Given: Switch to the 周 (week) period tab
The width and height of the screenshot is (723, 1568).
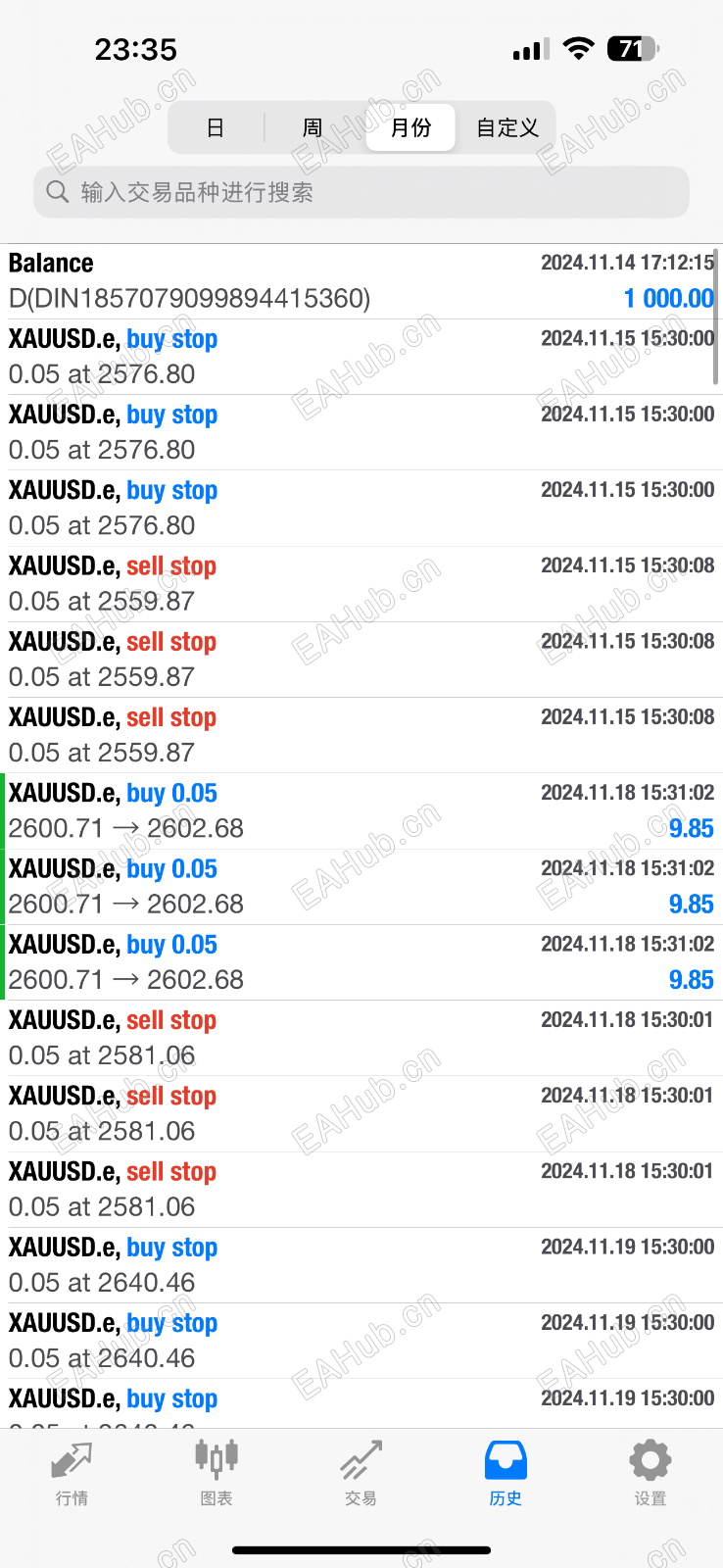Looking at the screenshot, I should pos(313,127).
